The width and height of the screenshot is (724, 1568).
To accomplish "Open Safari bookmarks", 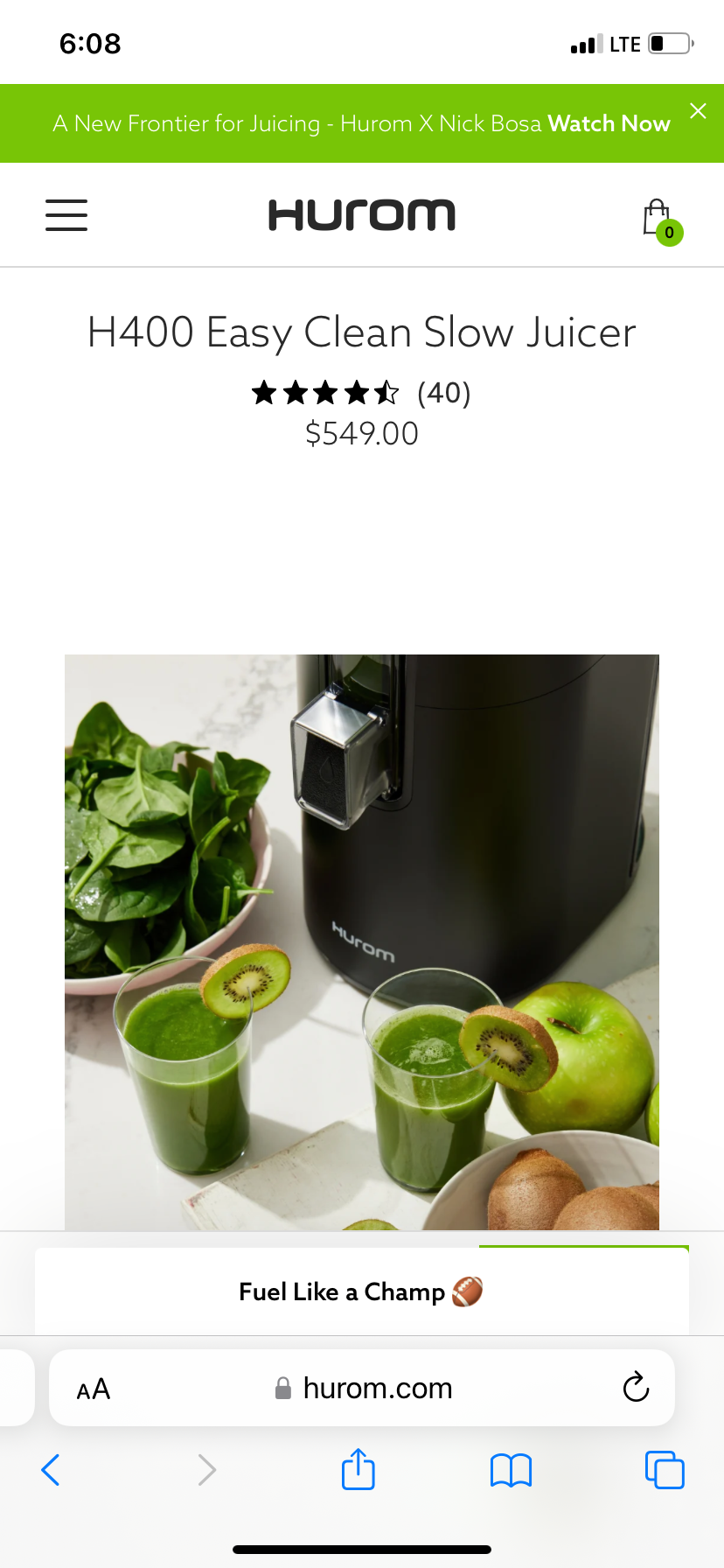I will 511,1470.
